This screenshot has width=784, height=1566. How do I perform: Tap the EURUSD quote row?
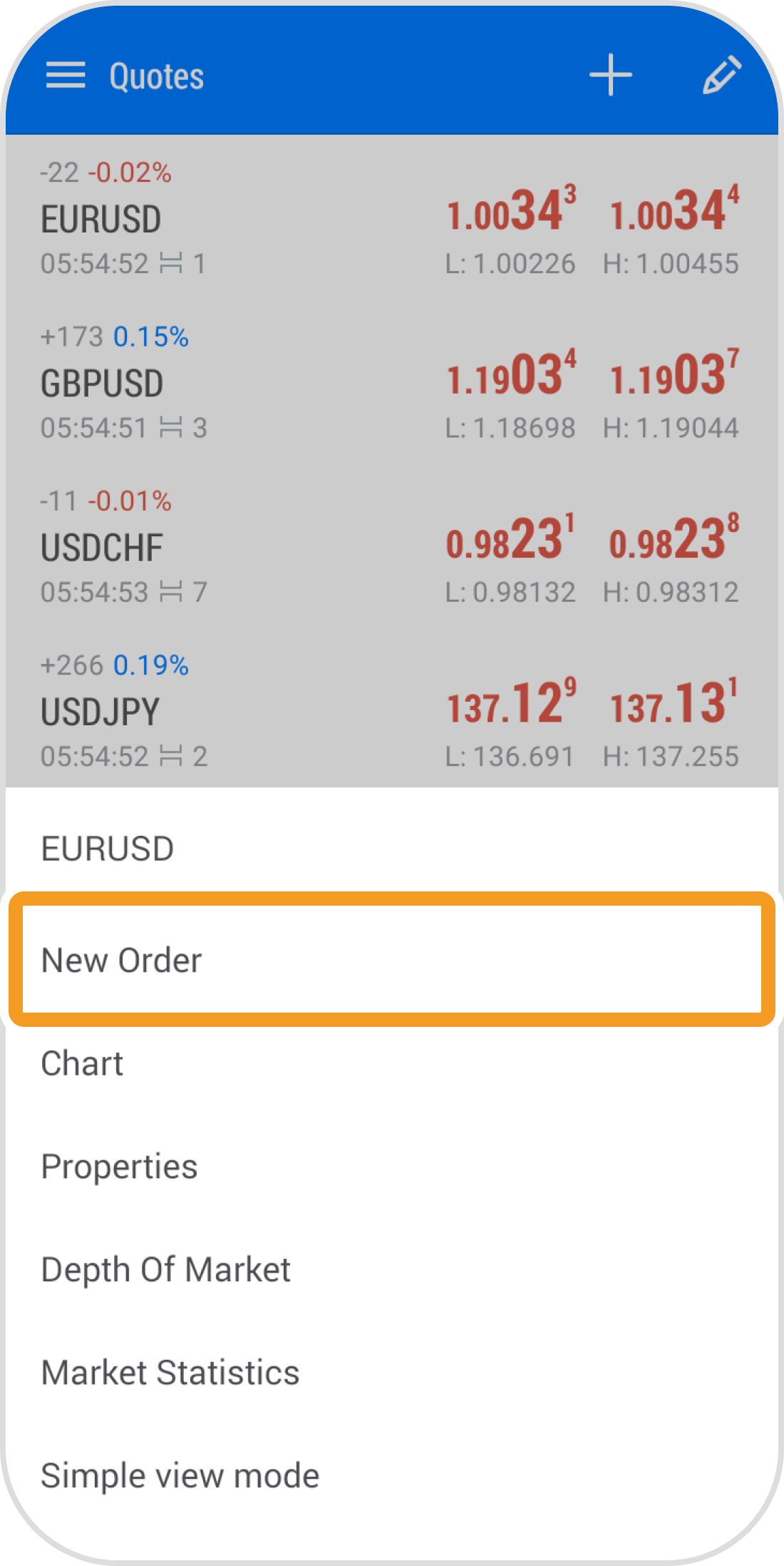(392, 220)
